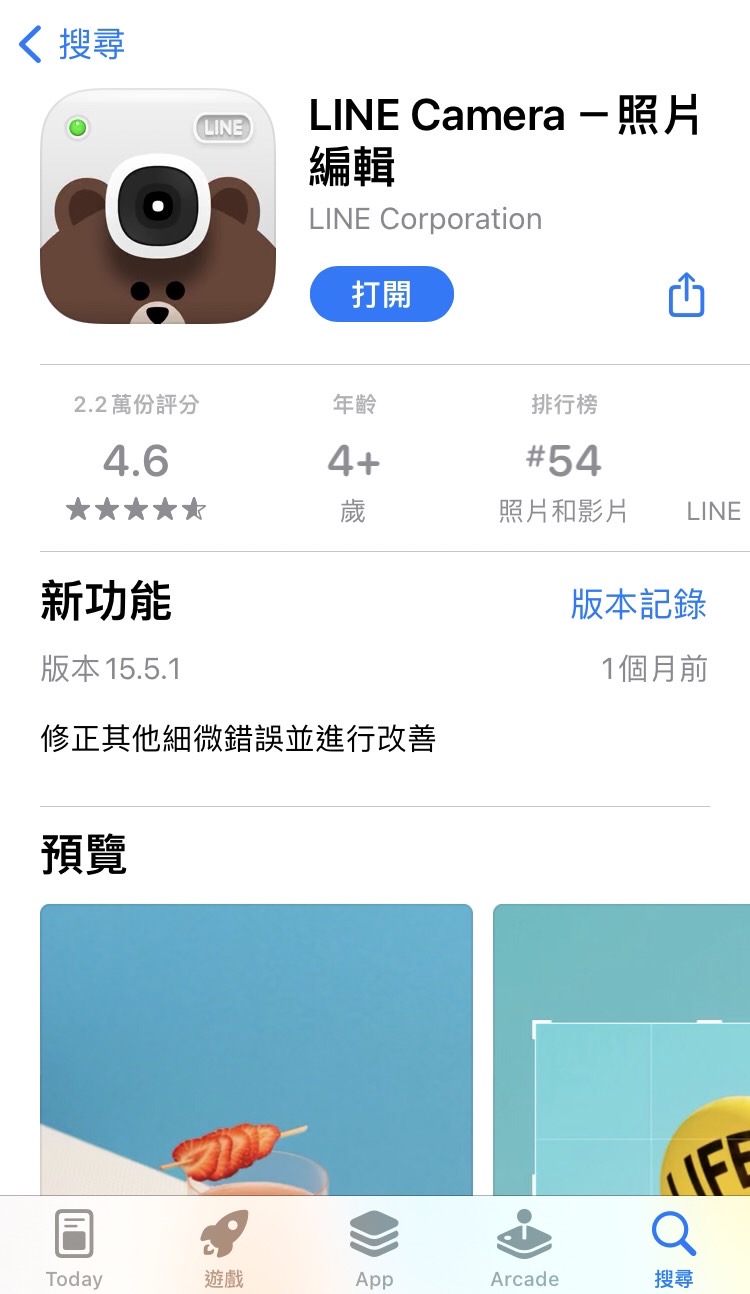Image resolution: width=750 pixels, height=1294 pixels.
Task: Tap the 打開 (Open) button
Action: tap(381, 293)
